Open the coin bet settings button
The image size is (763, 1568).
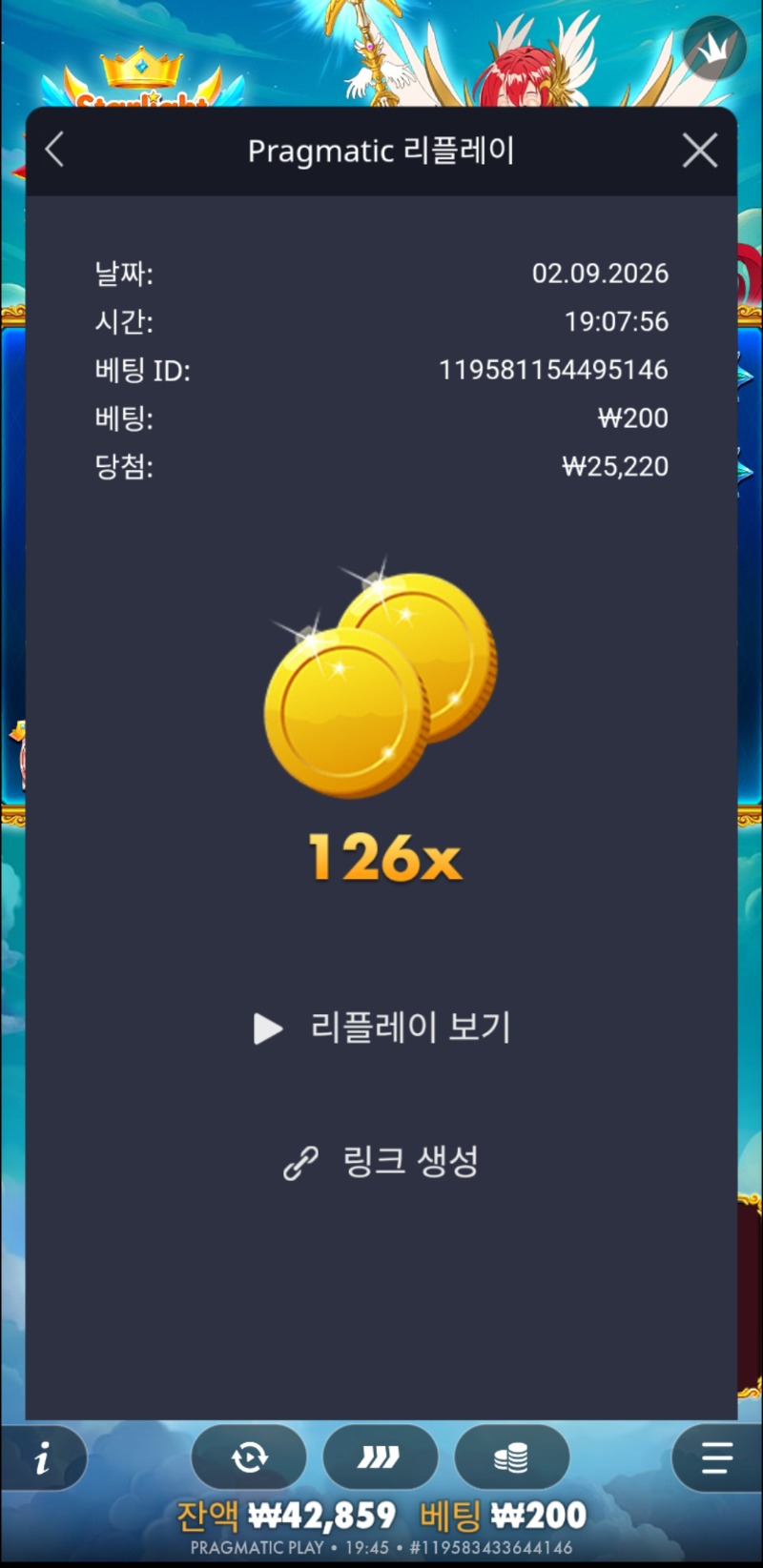(512, 1457)
